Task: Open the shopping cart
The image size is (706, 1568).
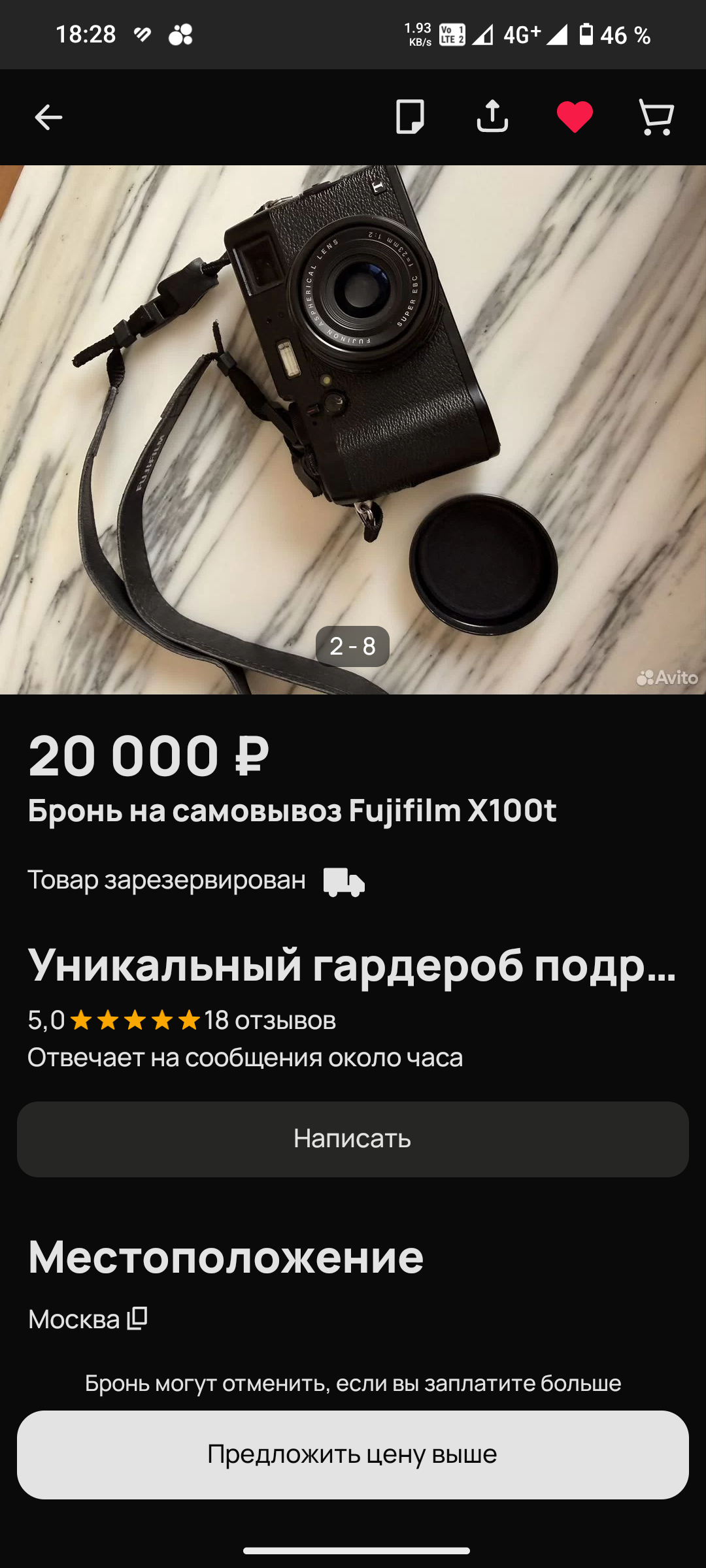Action: tap(656, 118)
